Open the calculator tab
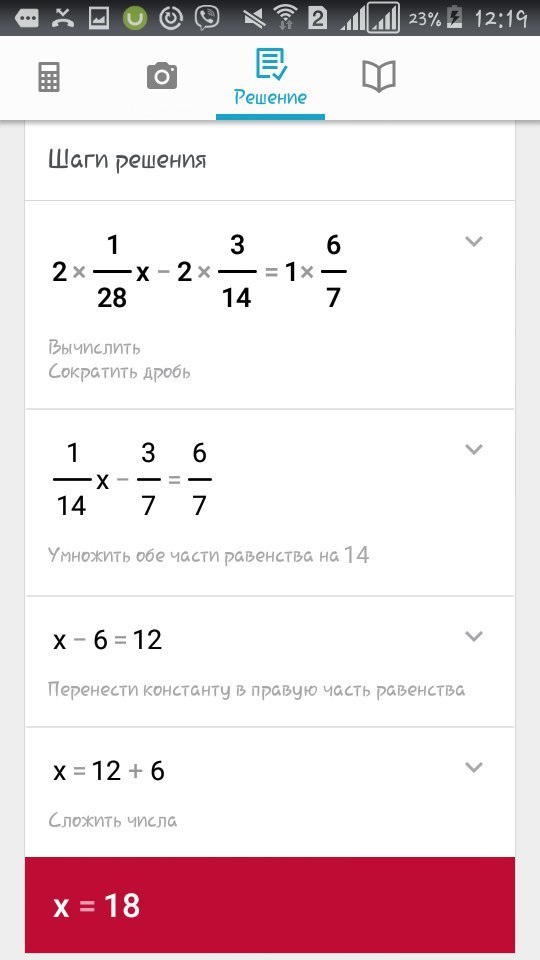Viewport: 540px width, 960px height. [49, 78]
